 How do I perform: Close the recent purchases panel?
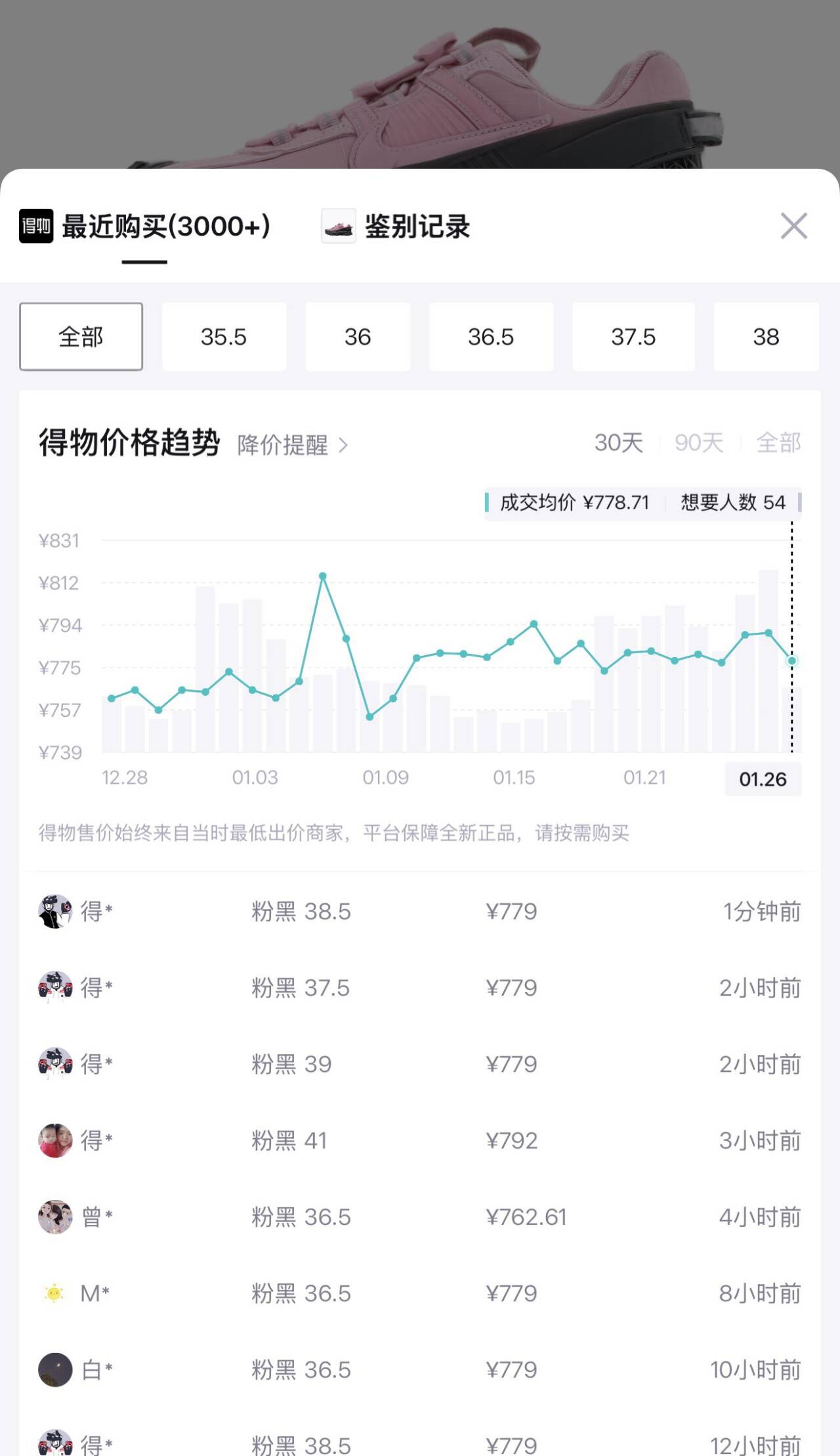click(x=793, y=226)
